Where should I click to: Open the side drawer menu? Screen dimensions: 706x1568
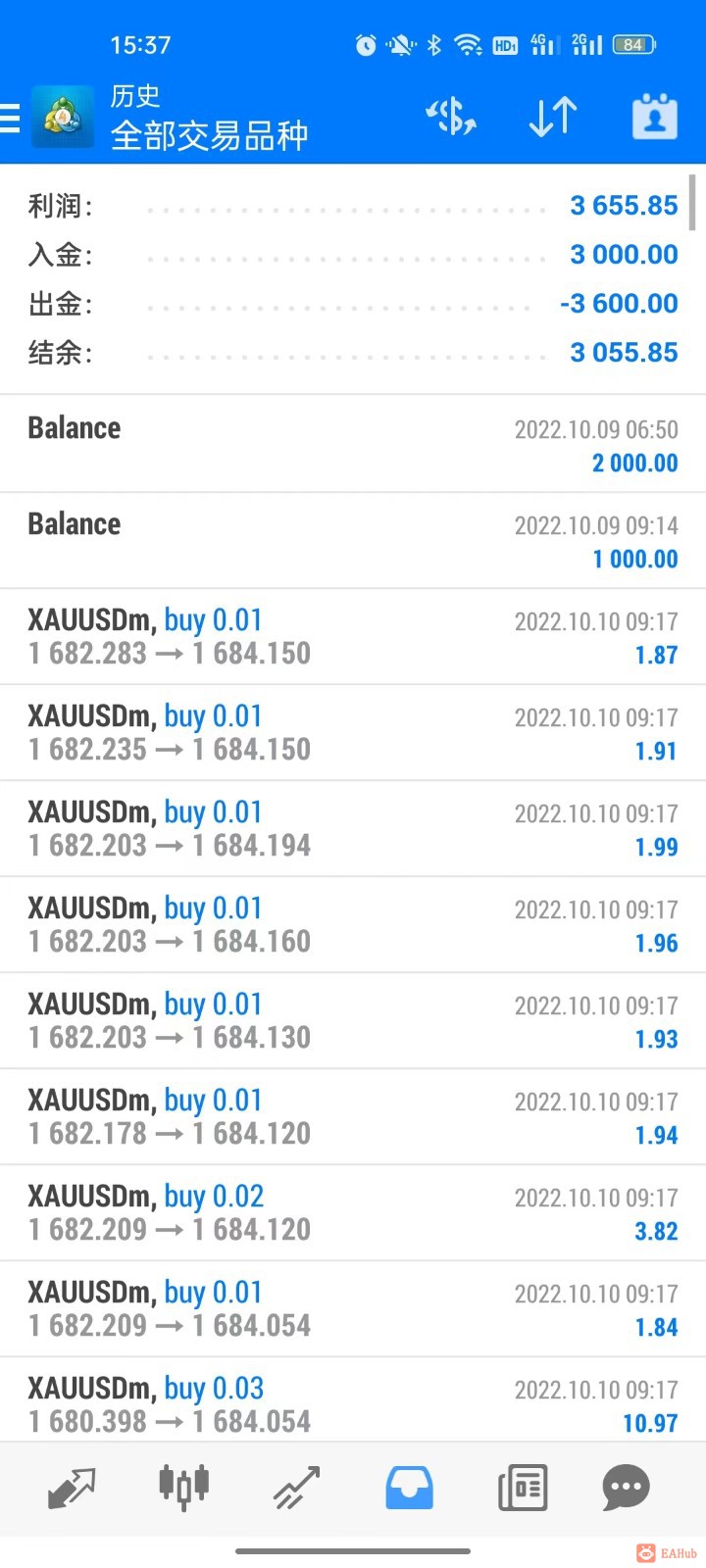click(x=11, y=118)
